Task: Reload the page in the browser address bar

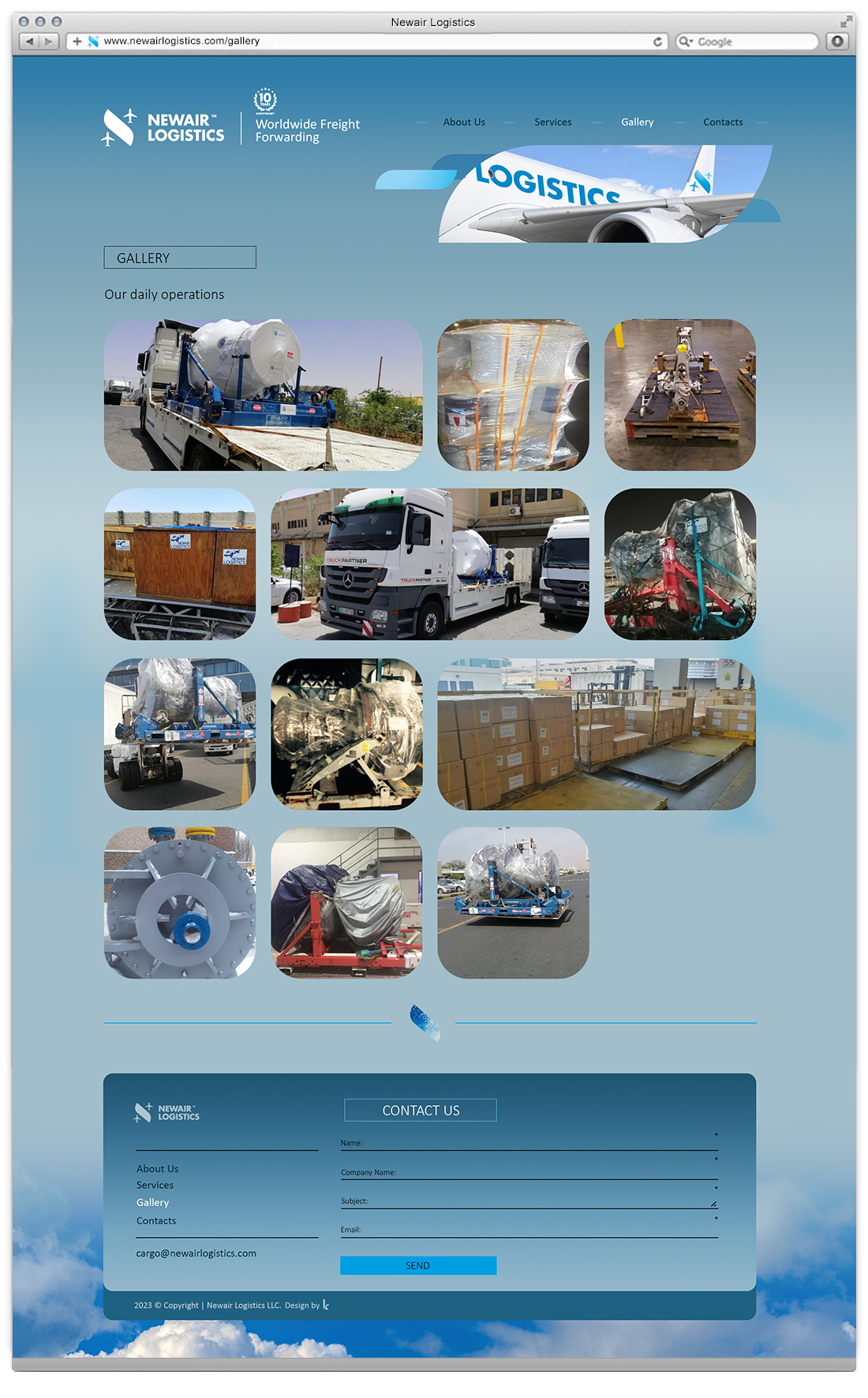Action: pos(657,41)
